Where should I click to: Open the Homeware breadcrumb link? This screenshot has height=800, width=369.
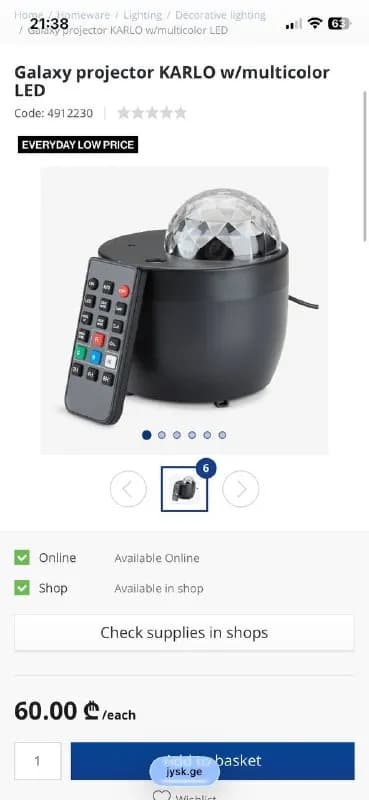pyautogui.click(x=83, y=15)
